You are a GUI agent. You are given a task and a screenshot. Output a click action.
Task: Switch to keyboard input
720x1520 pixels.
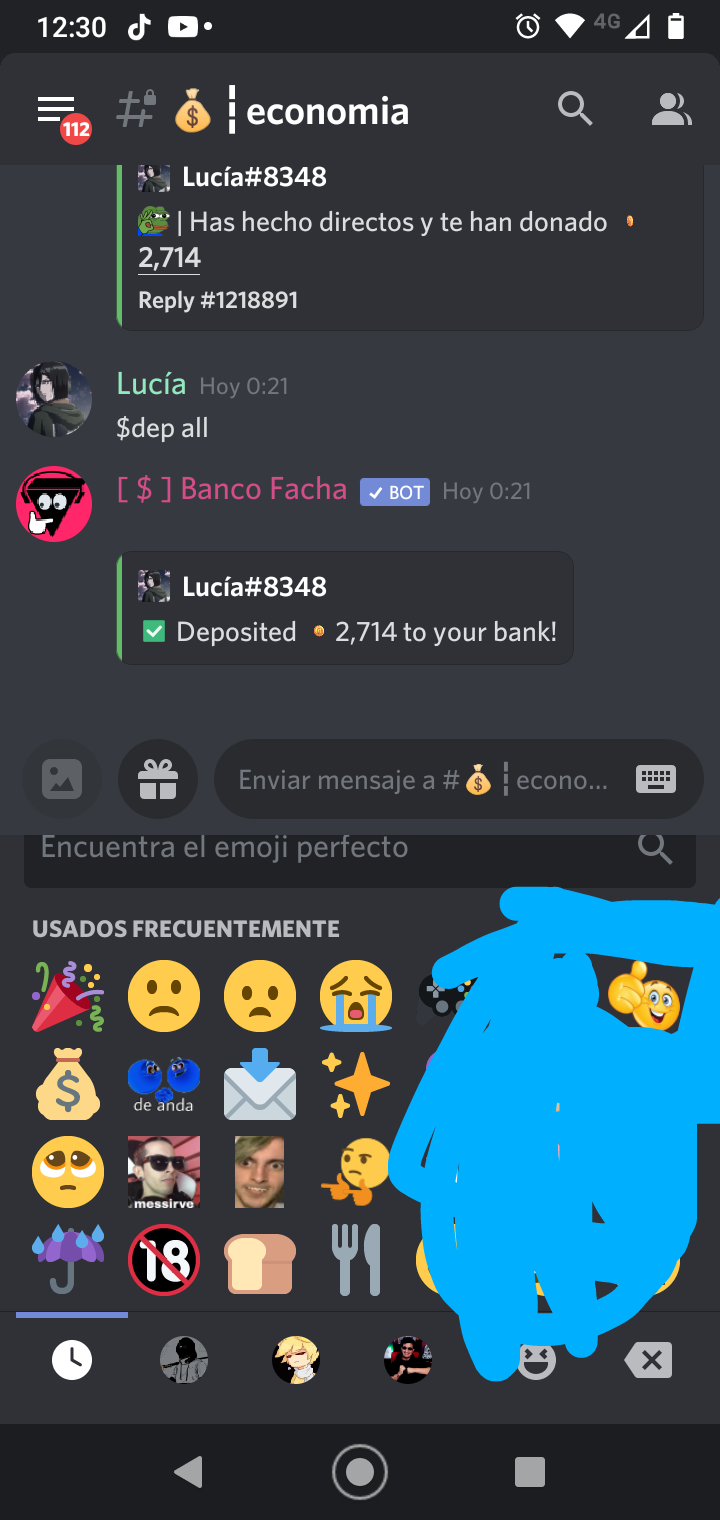(656, 779)
